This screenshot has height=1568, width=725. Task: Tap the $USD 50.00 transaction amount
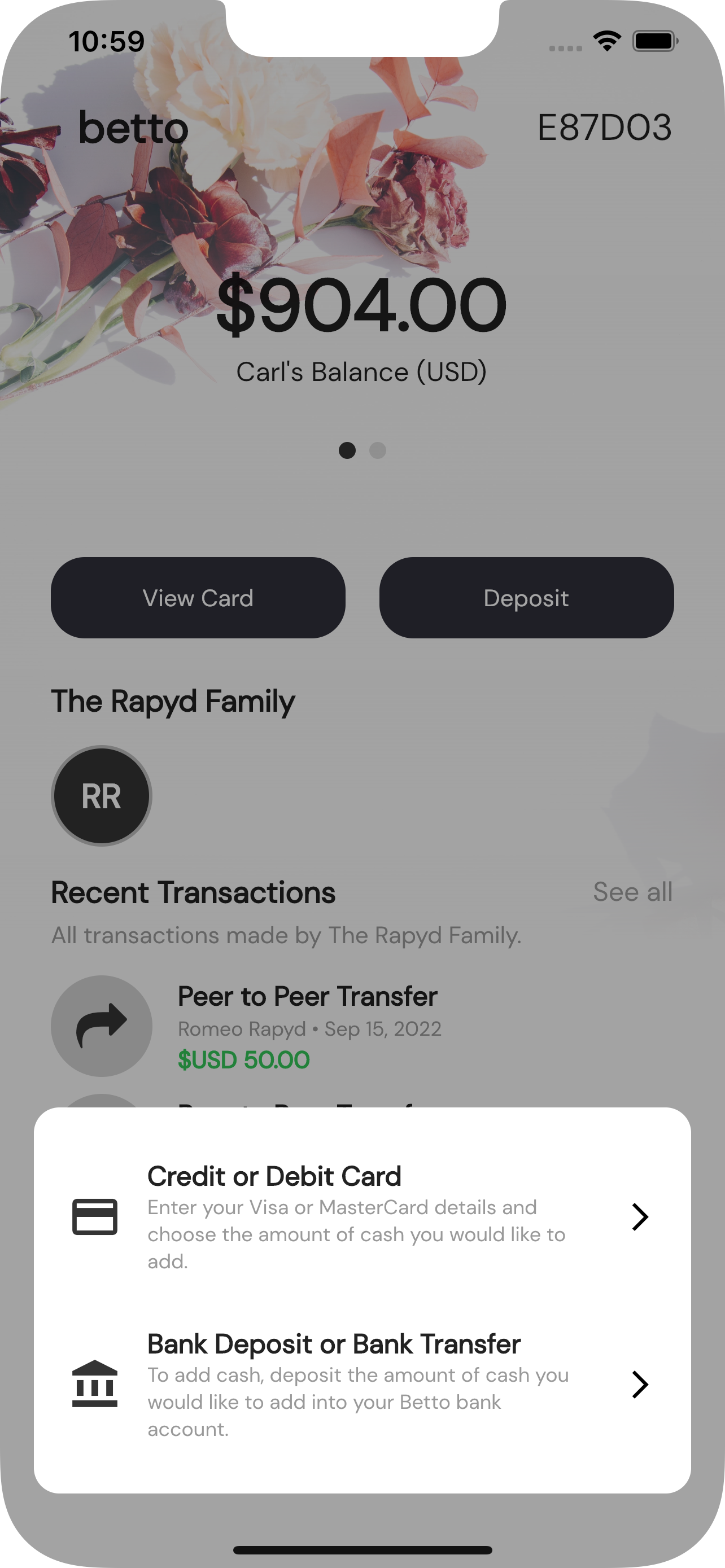click(x=243, y=1060)
